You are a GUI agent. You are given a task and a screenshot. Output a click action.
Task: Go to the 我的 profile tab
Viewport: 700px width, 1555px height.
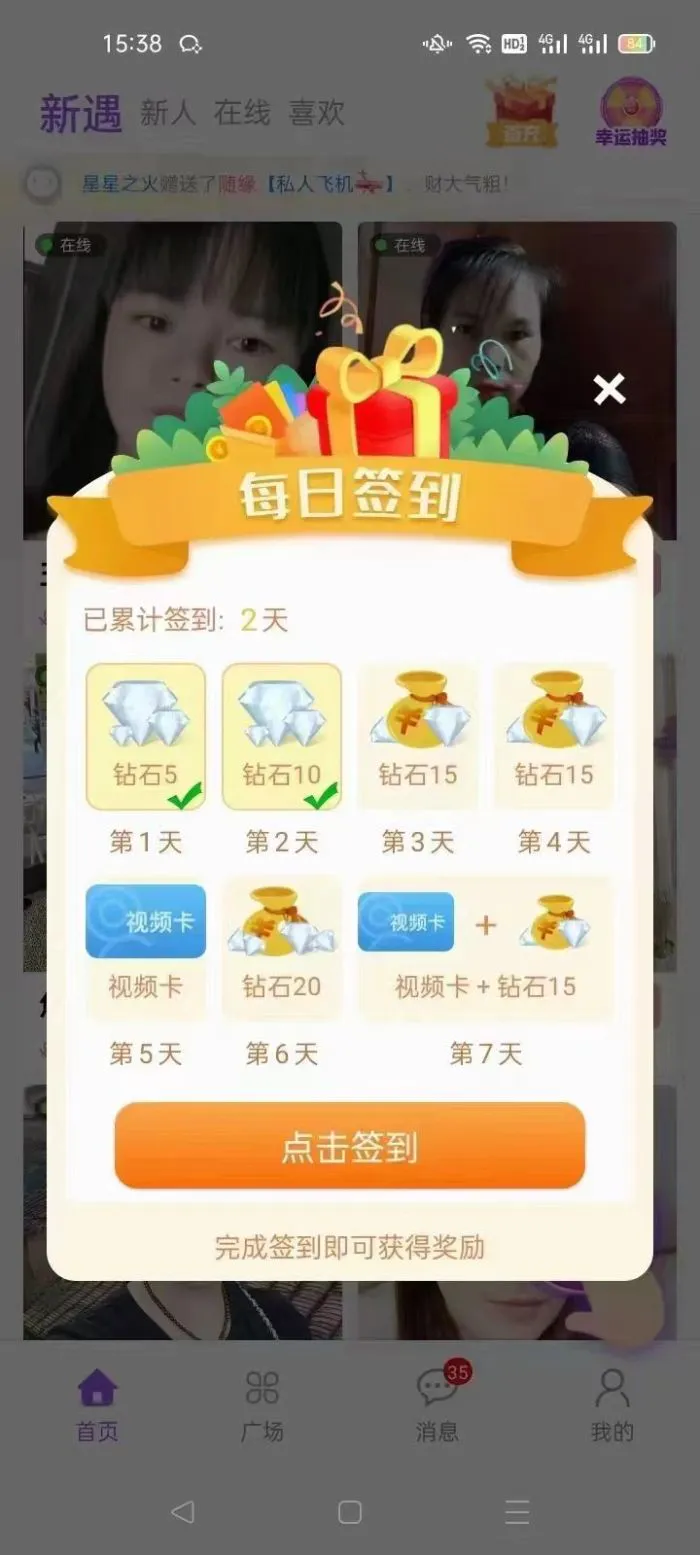point(611,1405)
